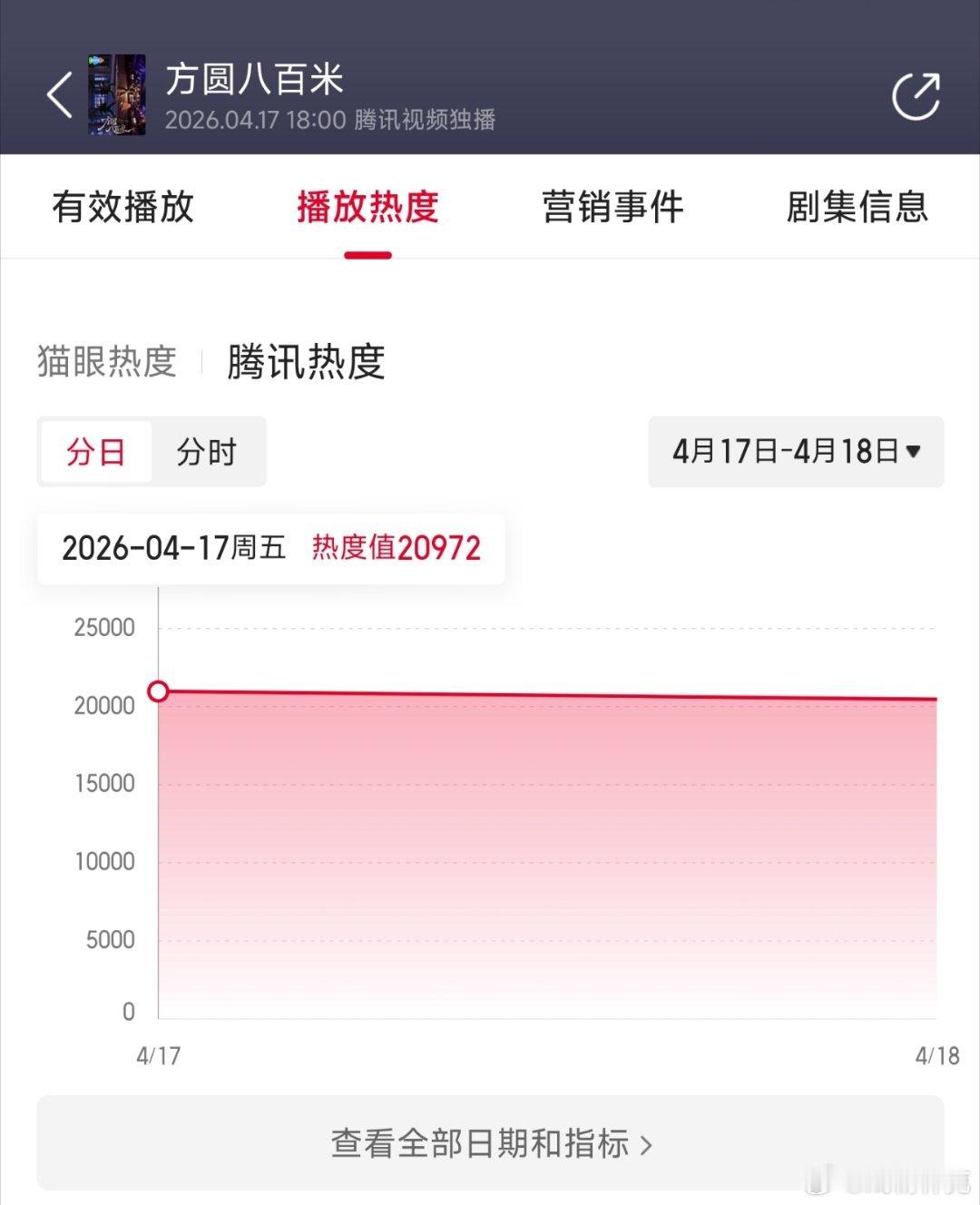The image size is (980, 1205).
Task: Select the highlighted data point on the chart
Action: click(160, 692)
